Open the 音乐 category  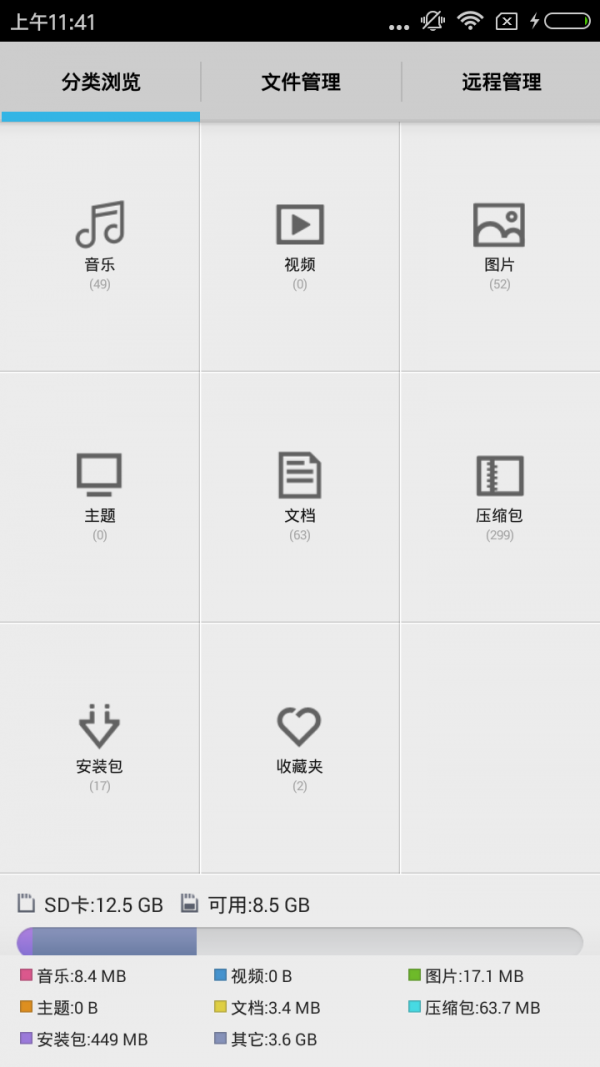(x=100, y=245)
